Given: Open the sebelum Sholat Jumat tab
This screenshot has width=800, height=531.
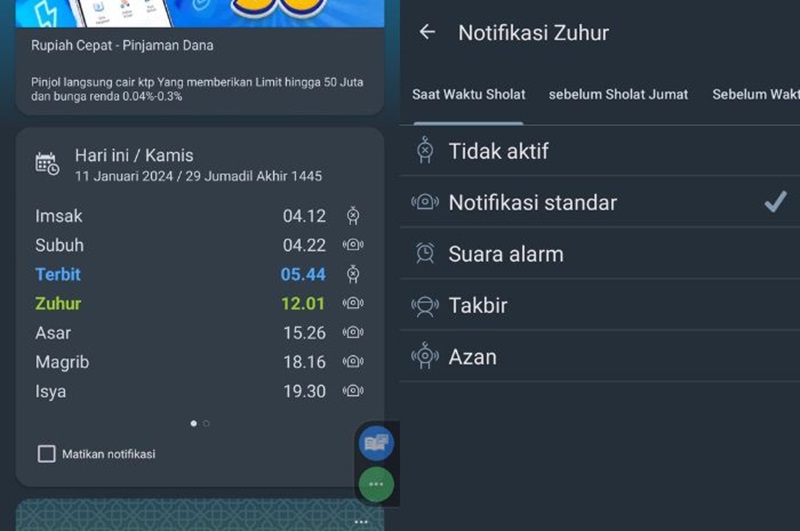Looking at the screenshot, I should (x=618, y=95).
